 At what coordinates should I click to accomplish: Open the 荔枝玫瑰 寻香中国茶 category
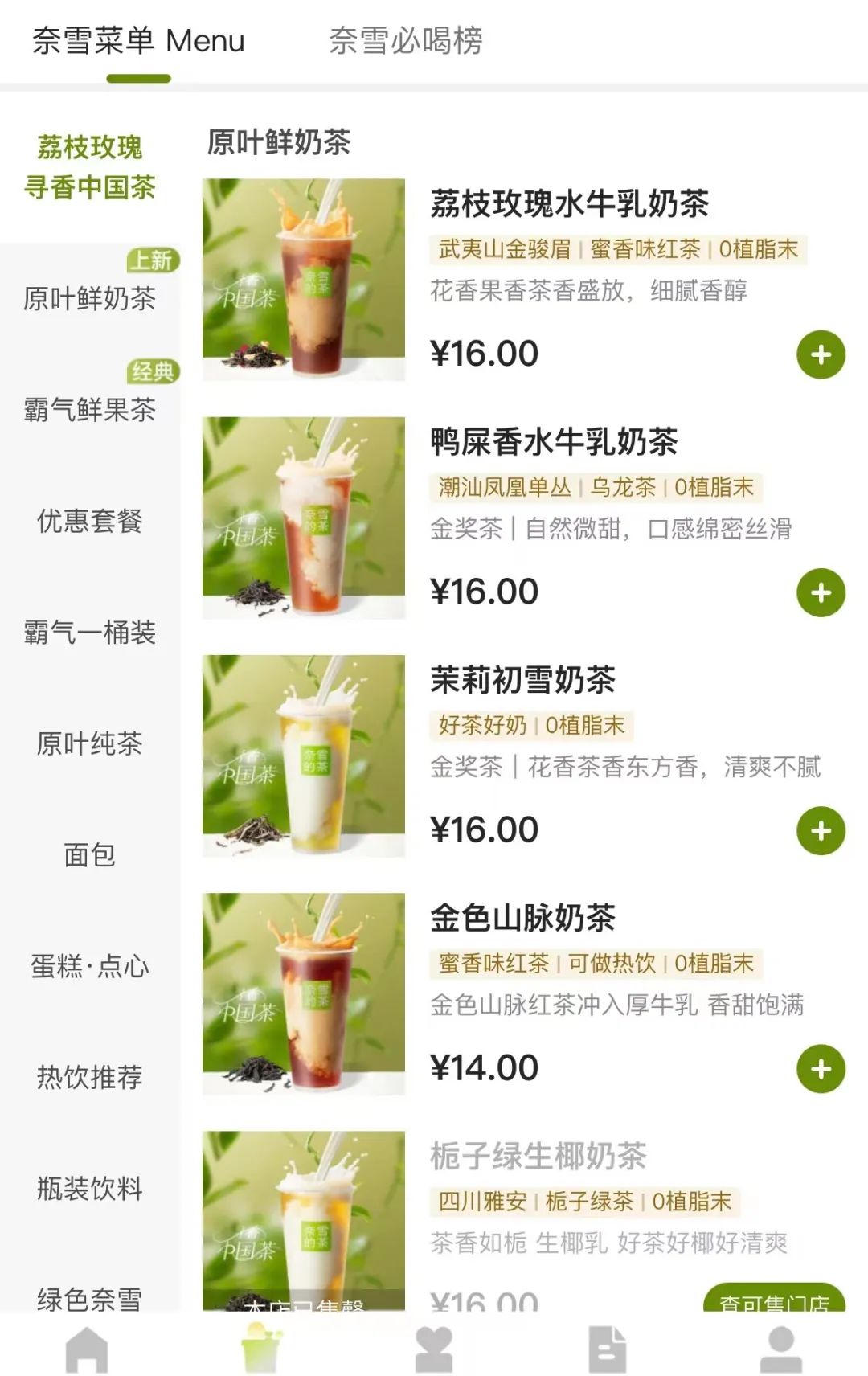[x=89, y=167]
